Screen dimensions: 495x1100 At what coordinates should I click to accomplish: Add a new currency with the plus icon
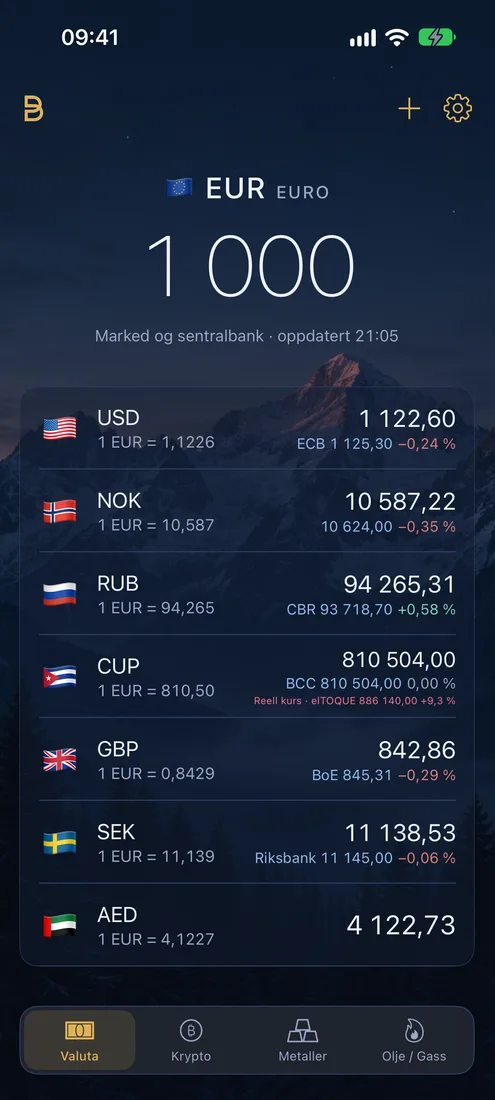(409, 109)
